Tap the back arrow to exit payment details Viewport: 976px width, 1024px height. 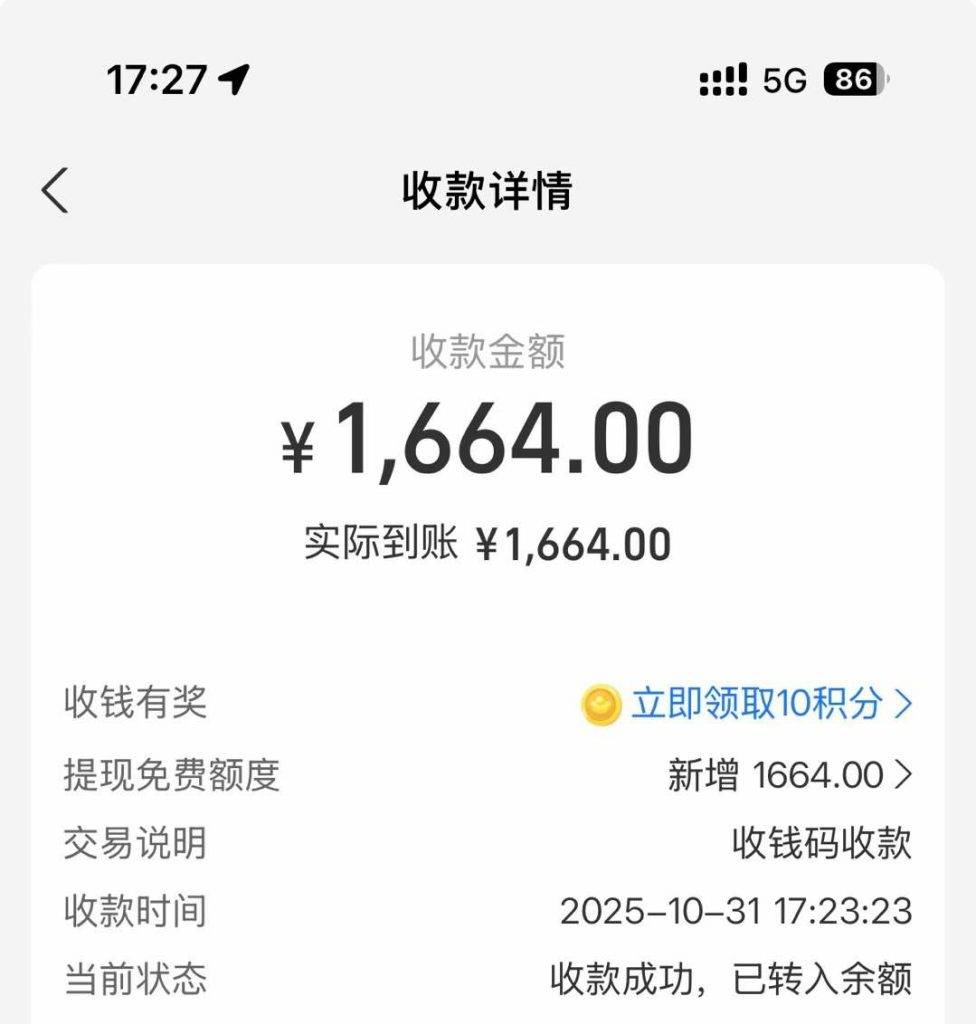click(55, 190)
